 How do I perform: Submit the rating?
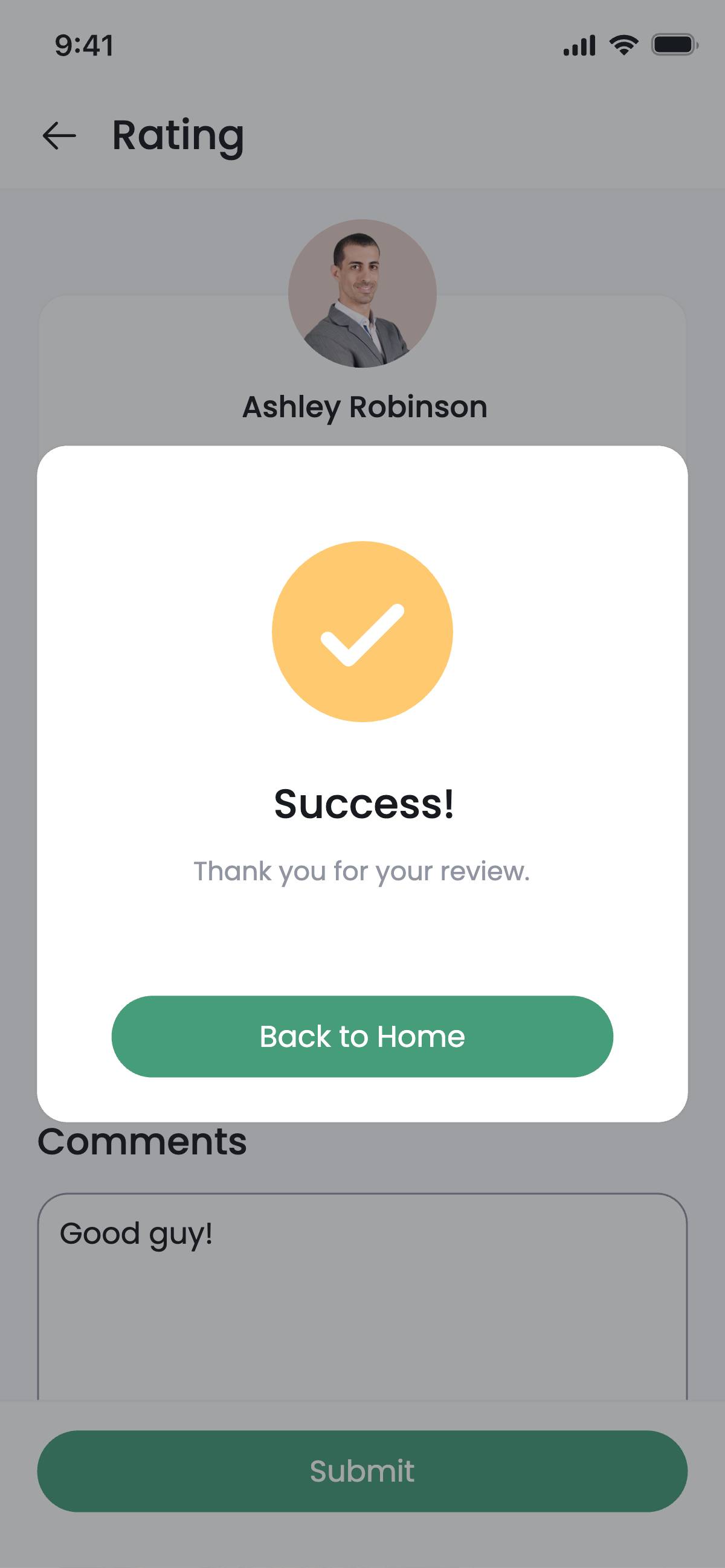362,1471
